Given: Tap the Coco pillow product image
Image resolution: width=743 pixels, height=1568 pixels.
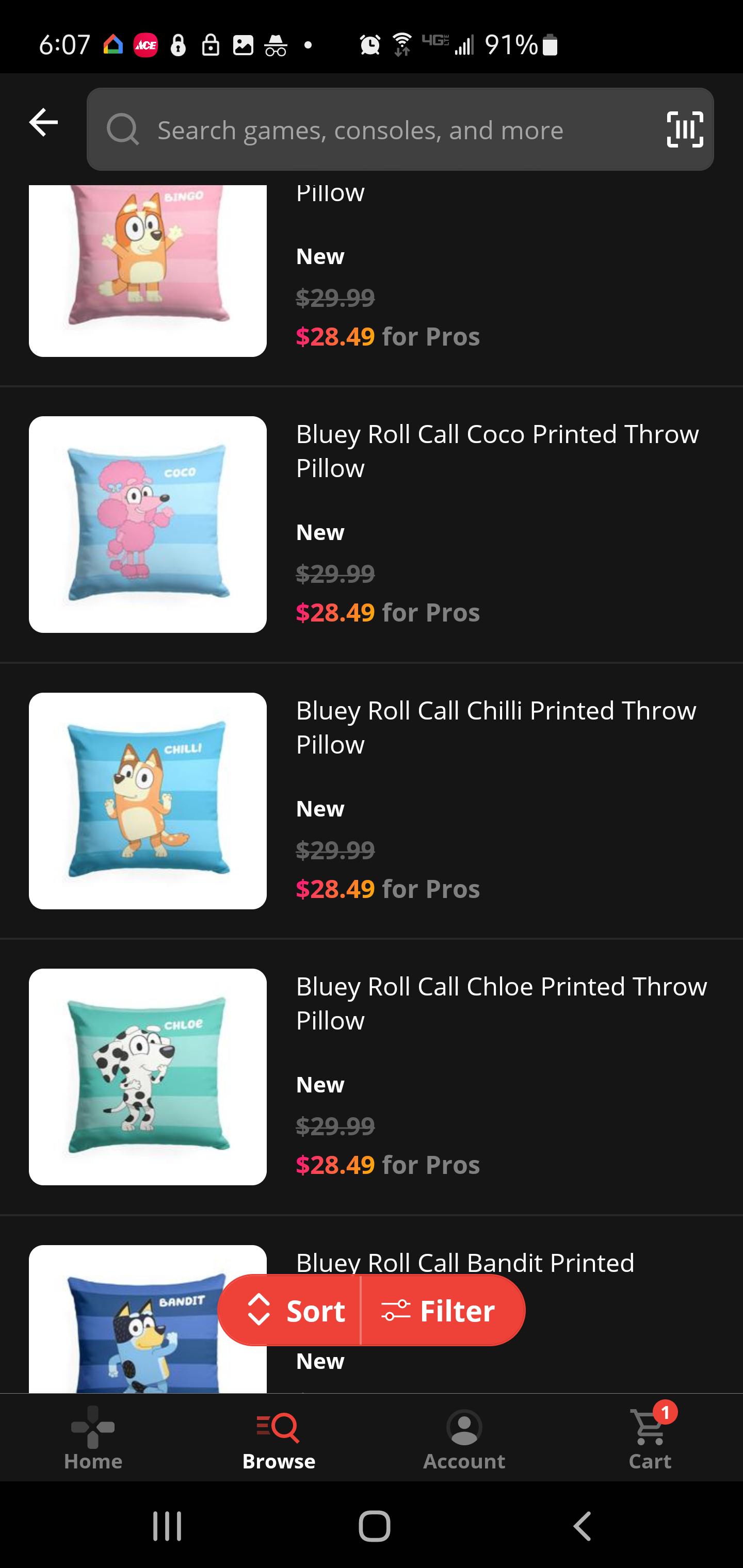Looking at the screenshot, I should pos(147,522).
